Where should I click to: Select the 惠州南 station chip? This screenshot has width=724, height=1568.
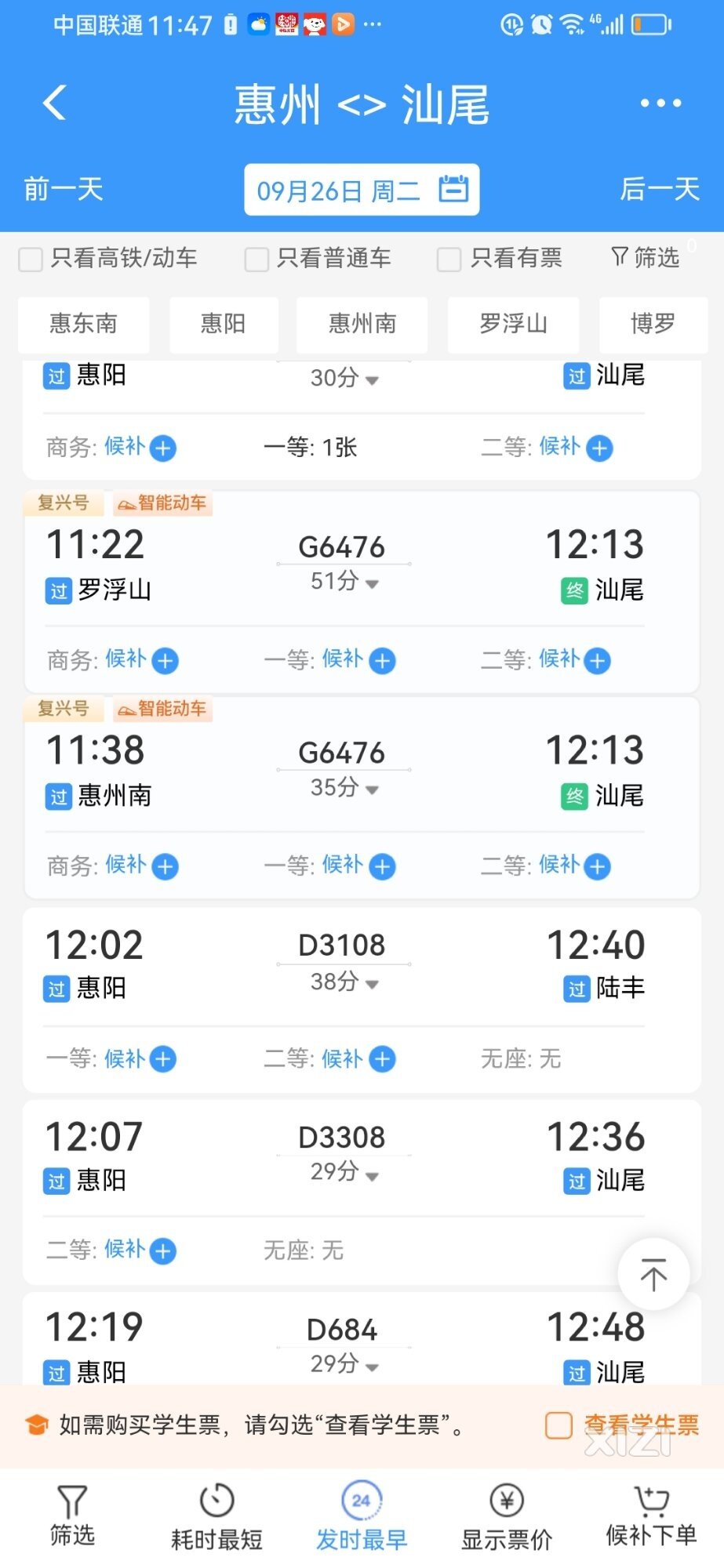point(362,324)
